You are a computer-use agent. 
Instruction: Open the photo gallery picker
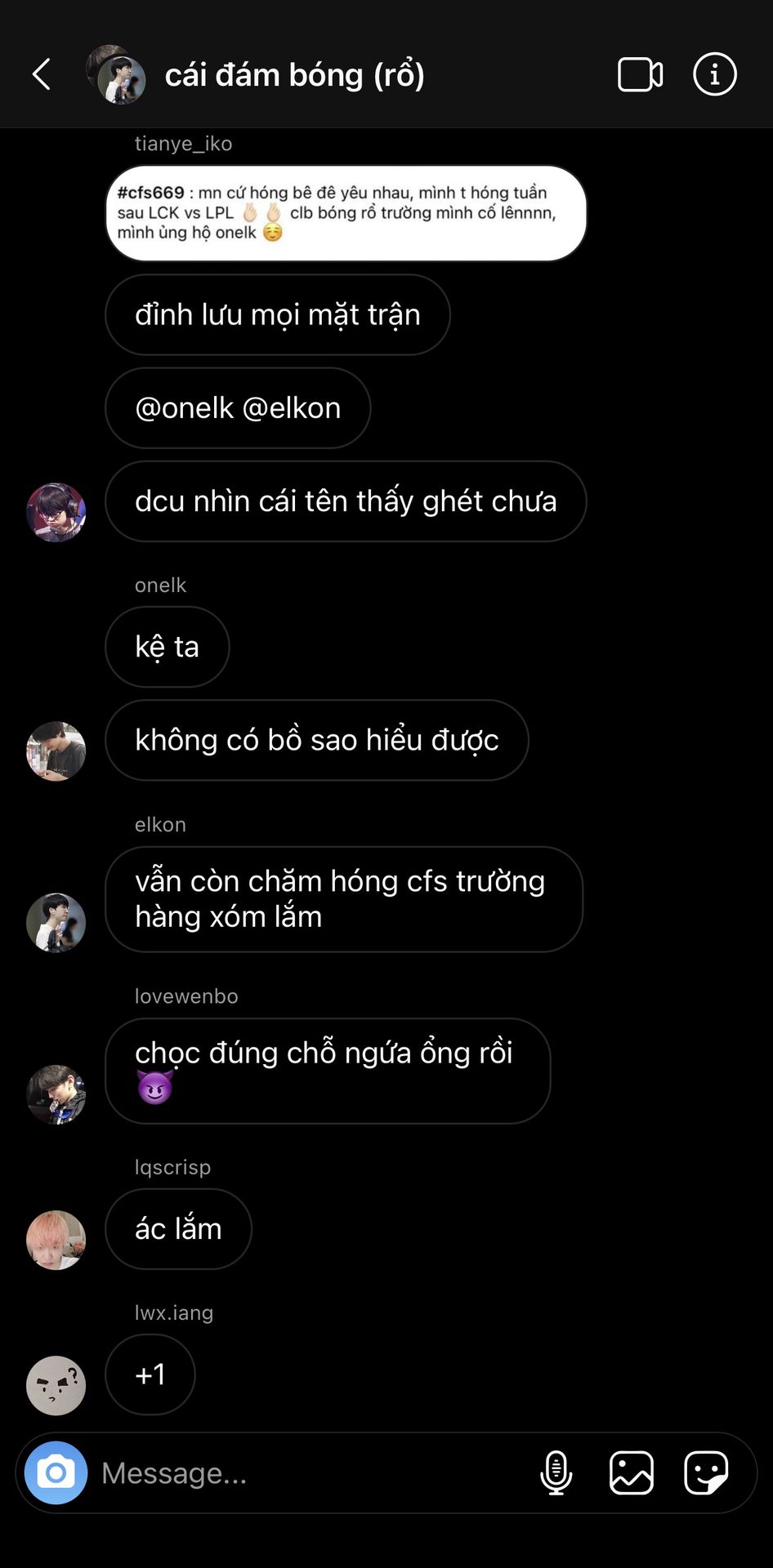click(632, 1472)
